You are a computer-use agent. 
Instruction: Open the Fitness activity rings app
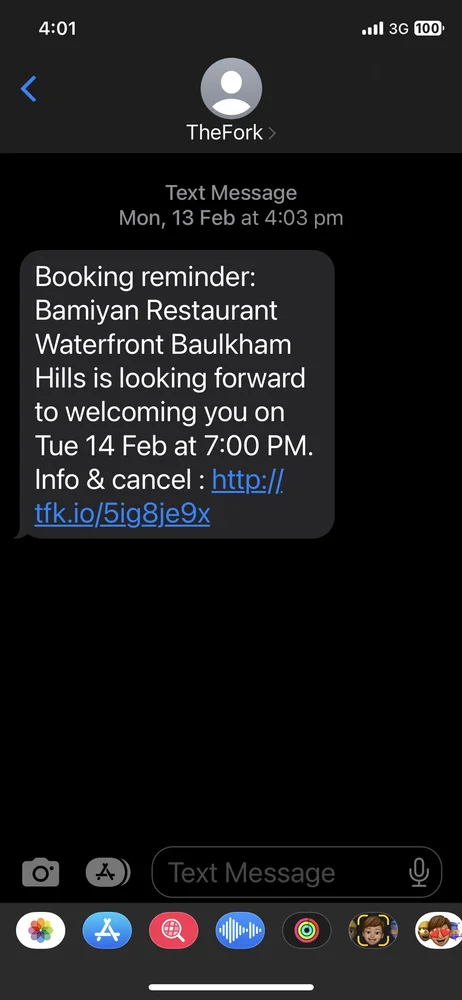pos(306,930)
